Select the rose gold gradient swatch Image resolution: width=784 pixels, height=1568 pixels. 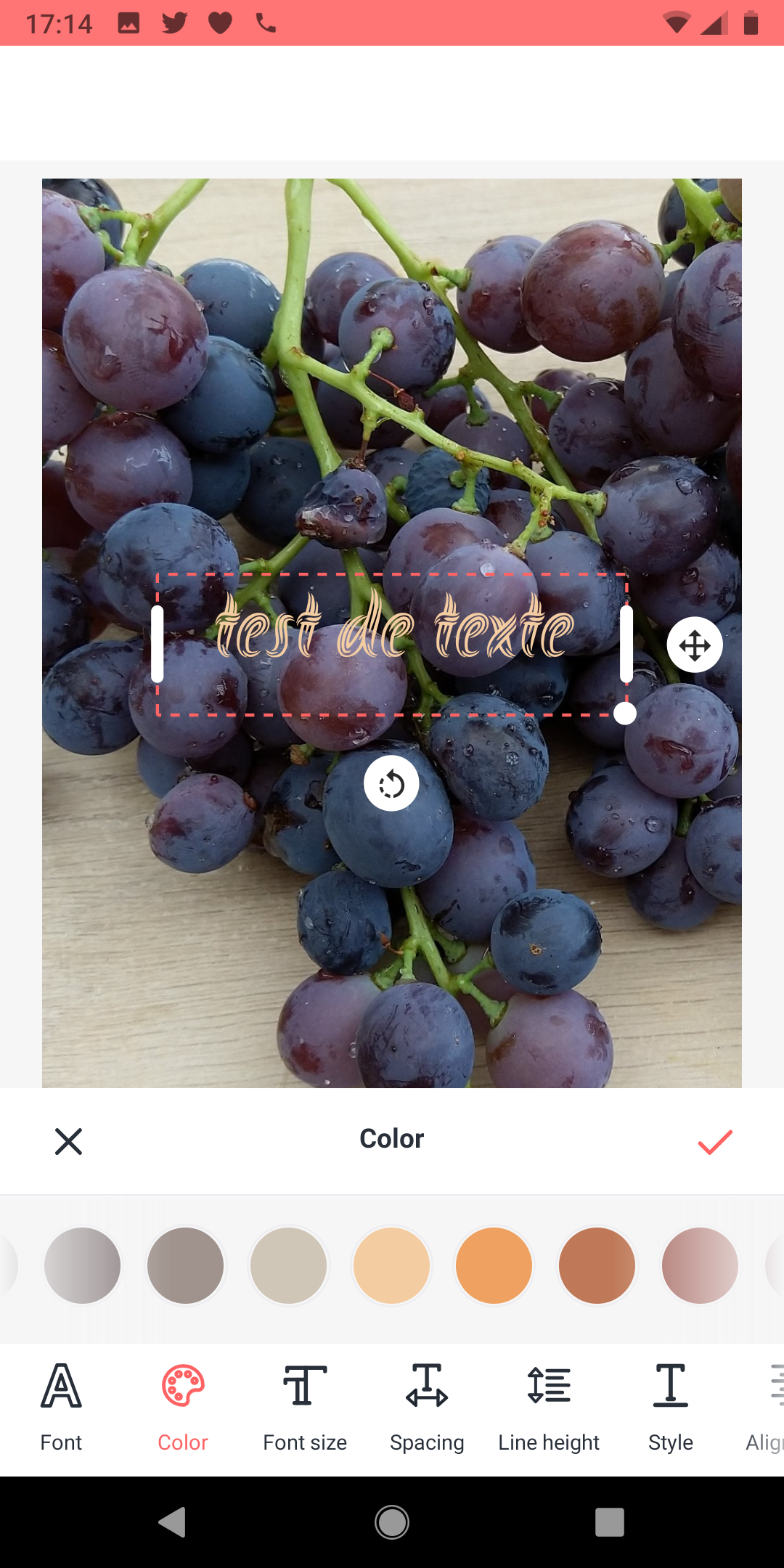(x=700, y=1265)
